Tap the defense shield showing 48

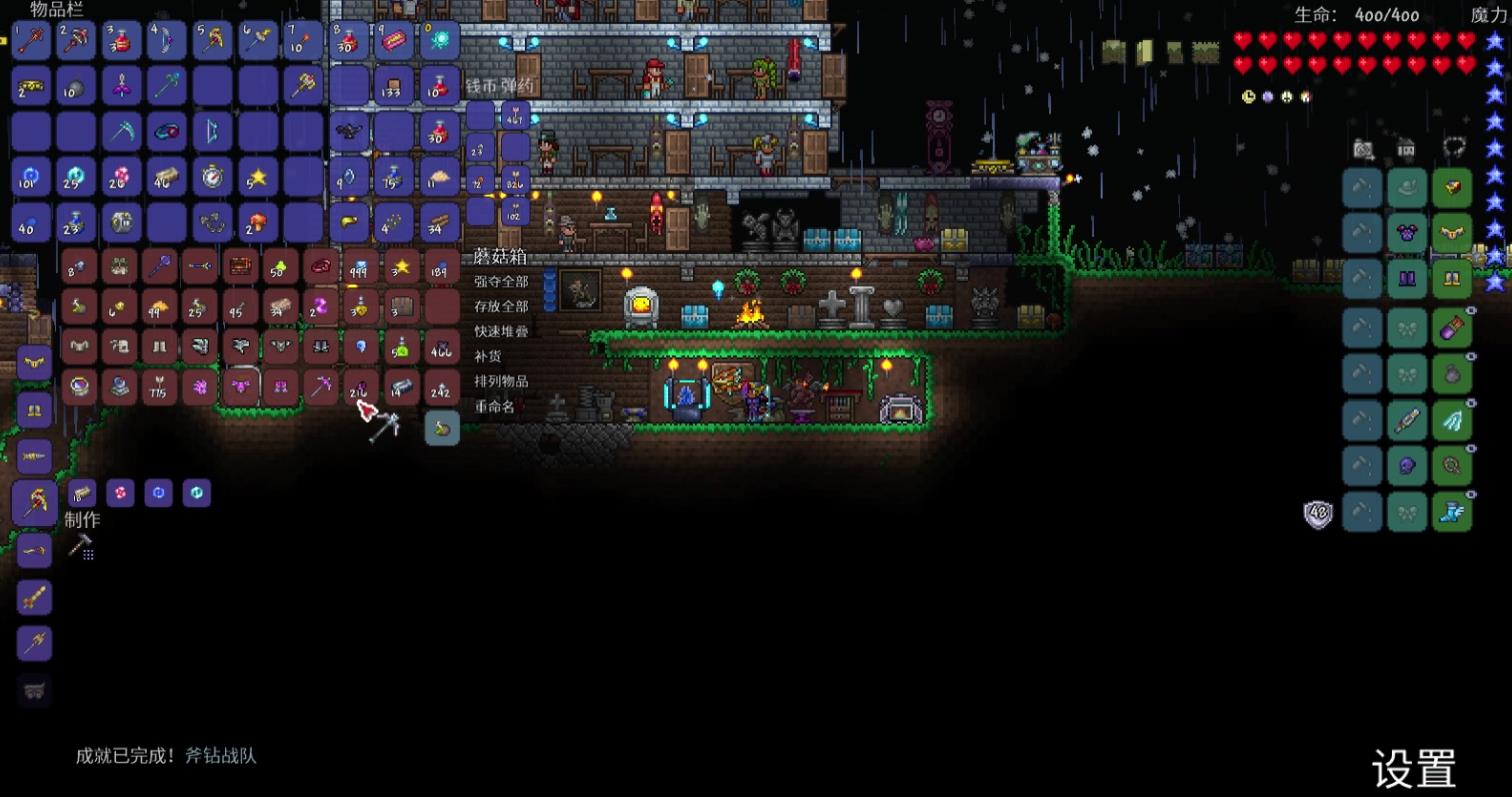coord(1319,514)
